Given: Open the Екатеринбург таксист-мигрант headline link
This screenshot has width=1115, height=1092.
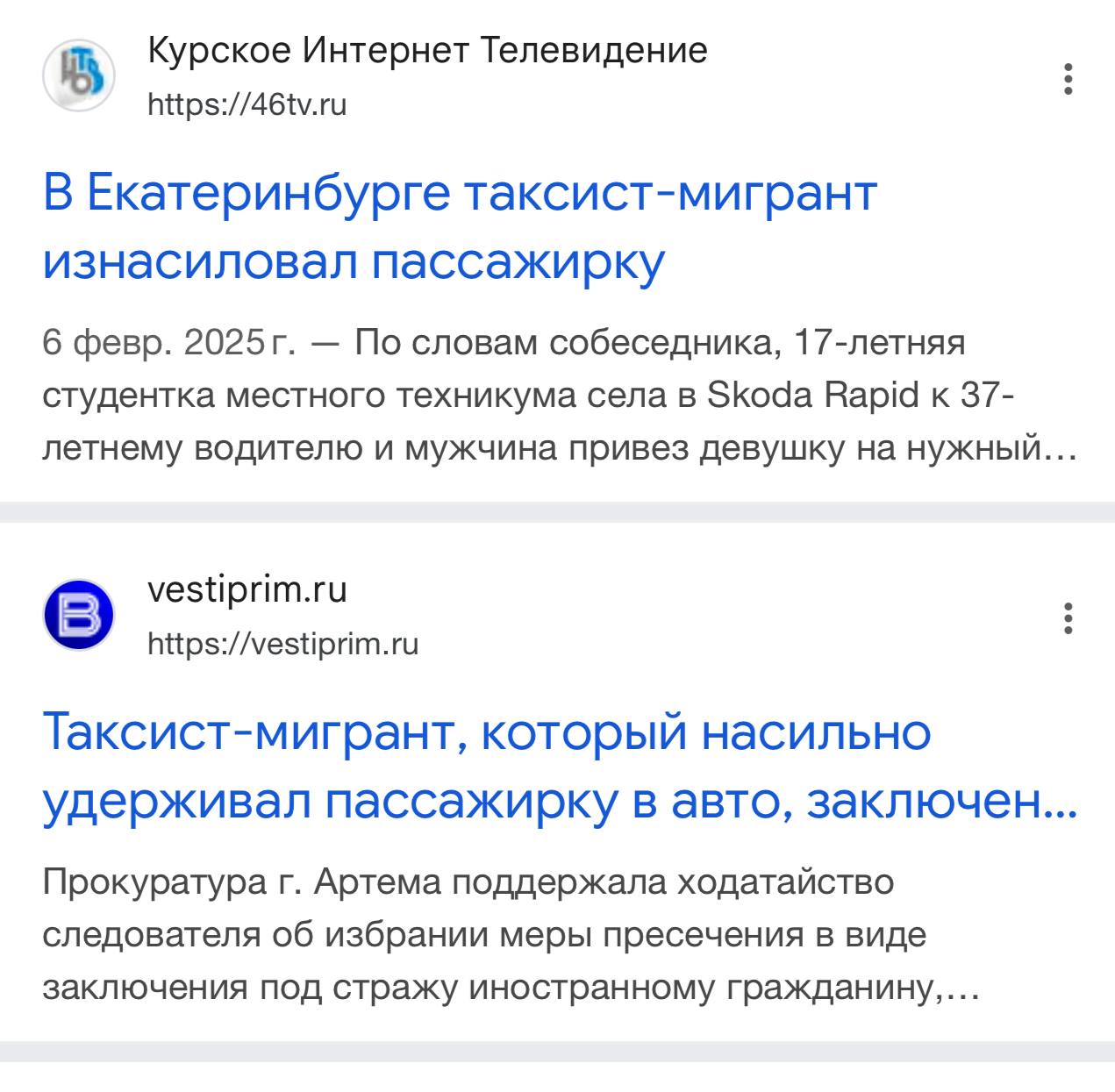Looking at the screenshot, I should [459, 227].
